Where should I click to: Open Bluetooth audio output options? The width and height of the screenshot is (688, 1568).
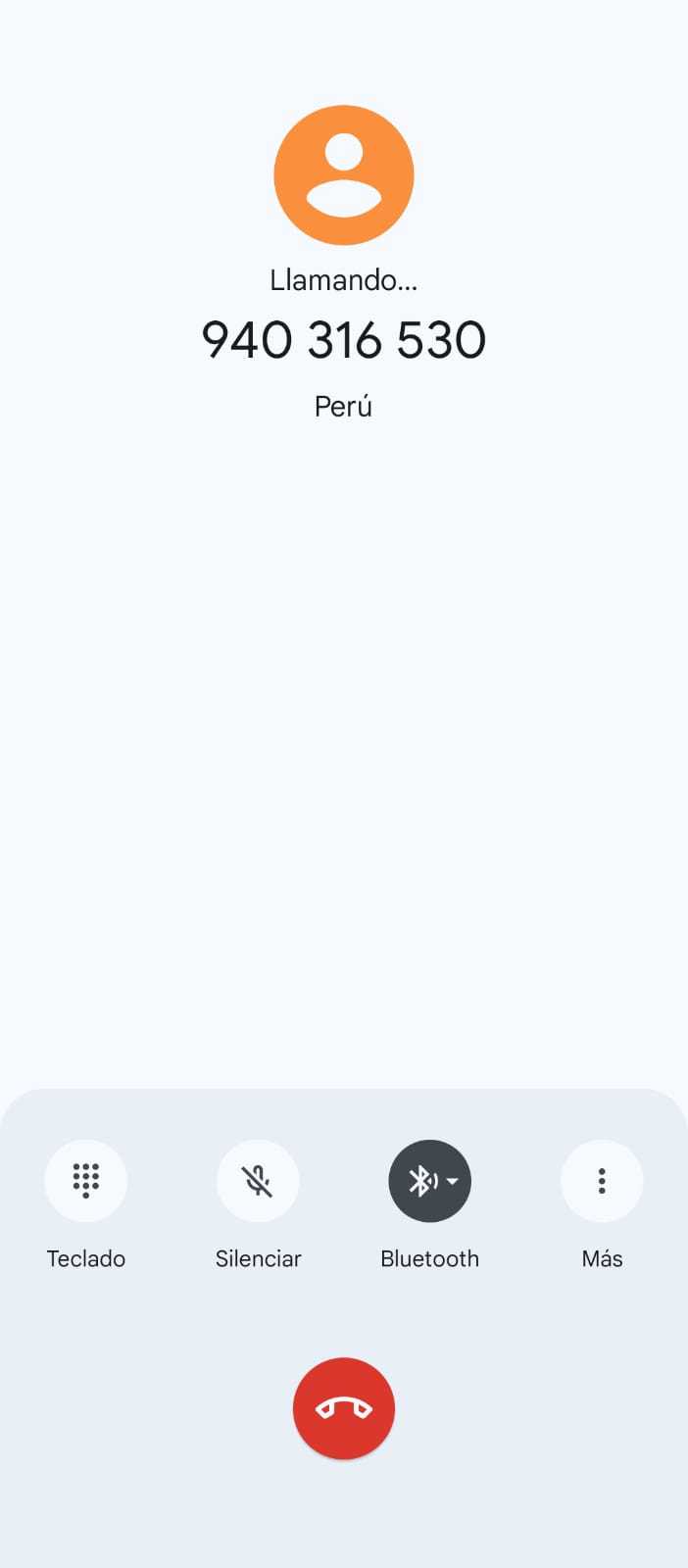pos(430,1181)
